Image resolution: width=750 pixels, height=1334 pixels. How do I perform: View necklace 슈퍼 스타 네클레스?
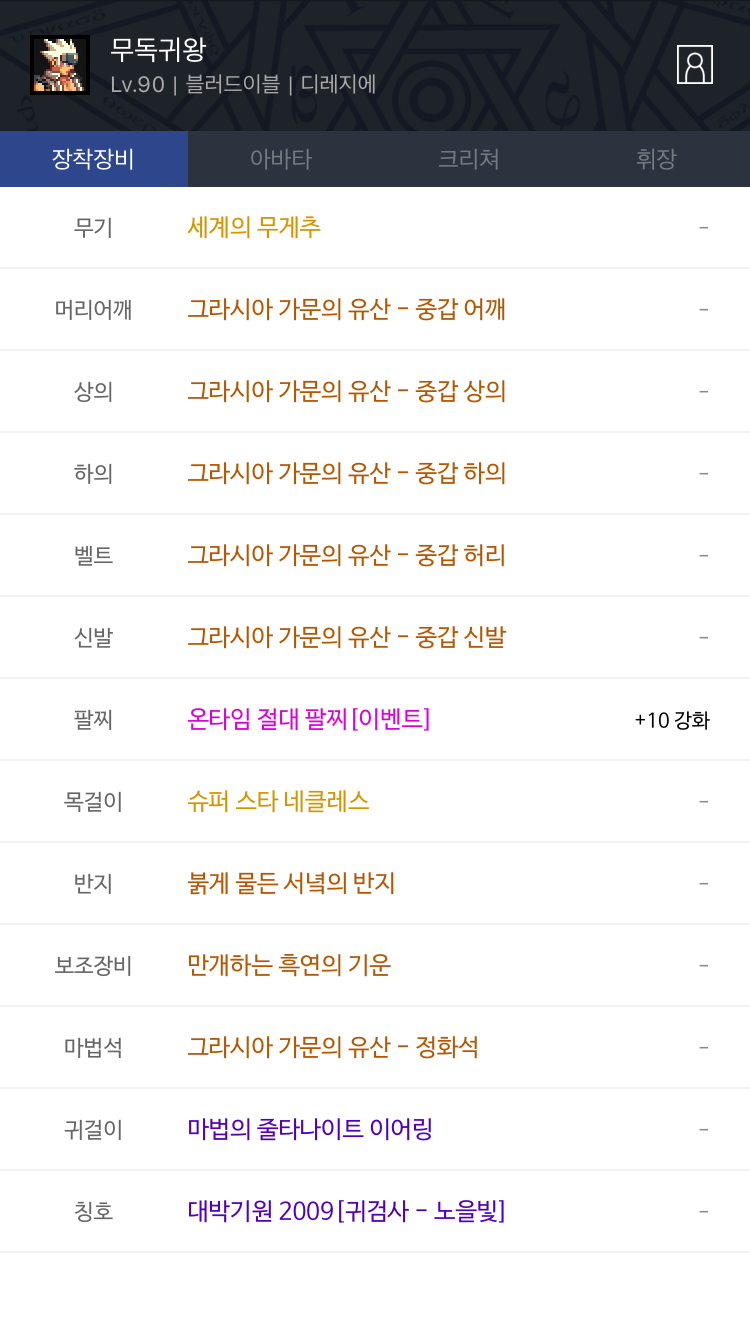(x=278, y=802)
